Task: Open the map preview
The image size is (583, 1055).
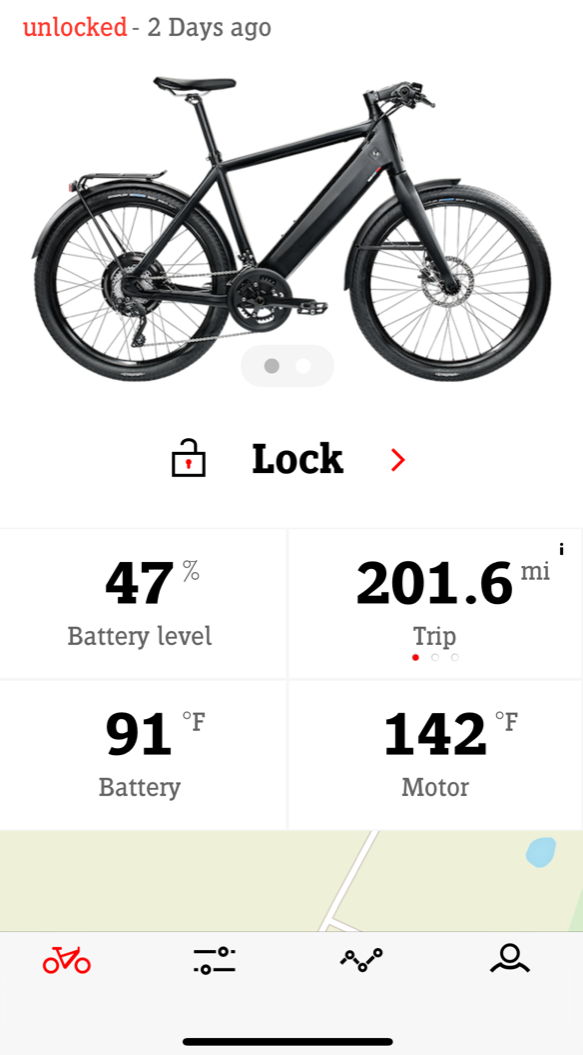Action: click(x=292, y=881)
